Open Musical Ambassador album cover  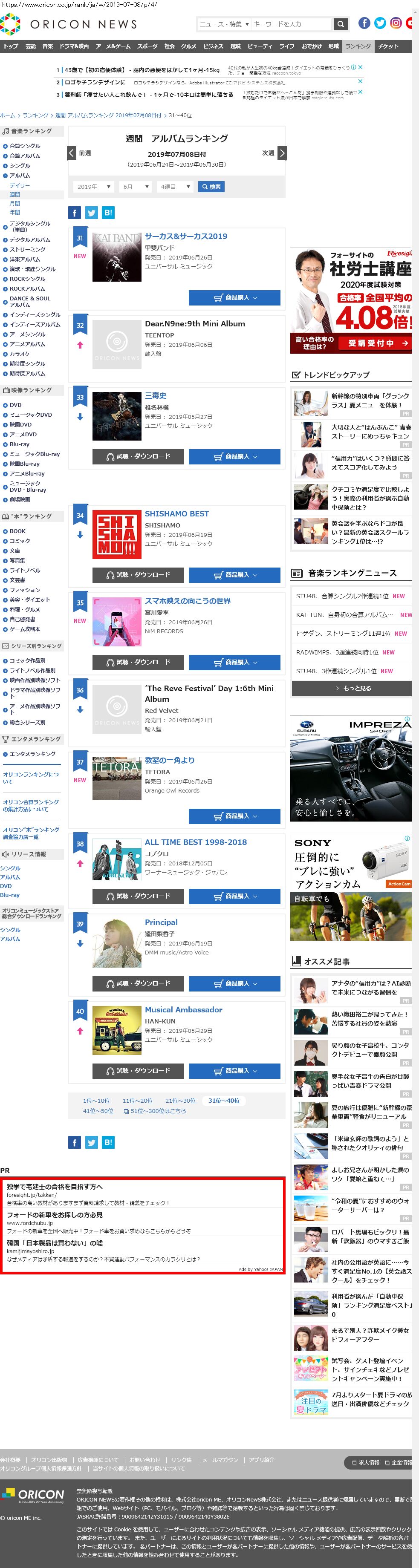click(x=117, y=1030)
